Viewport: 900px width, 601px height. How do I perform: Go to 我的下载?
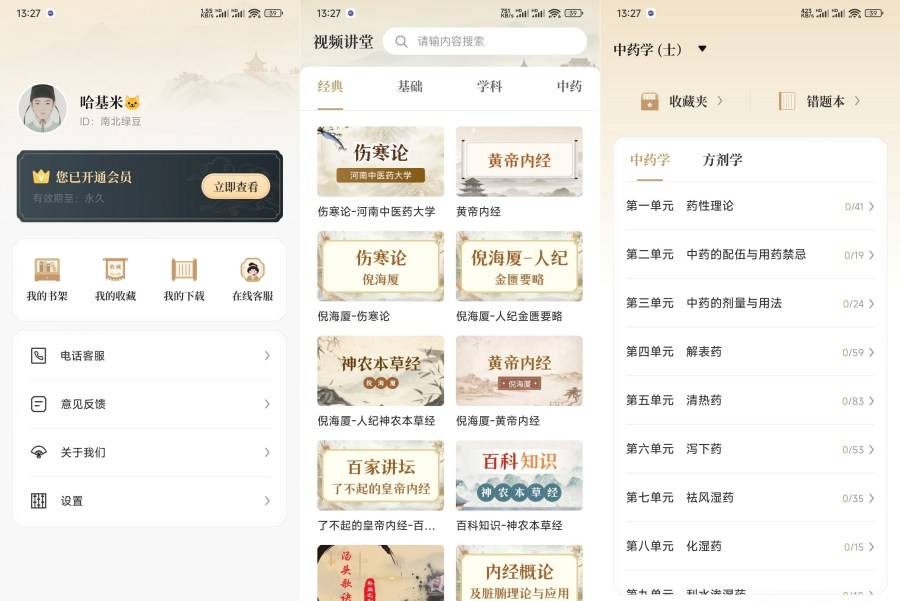184,279
